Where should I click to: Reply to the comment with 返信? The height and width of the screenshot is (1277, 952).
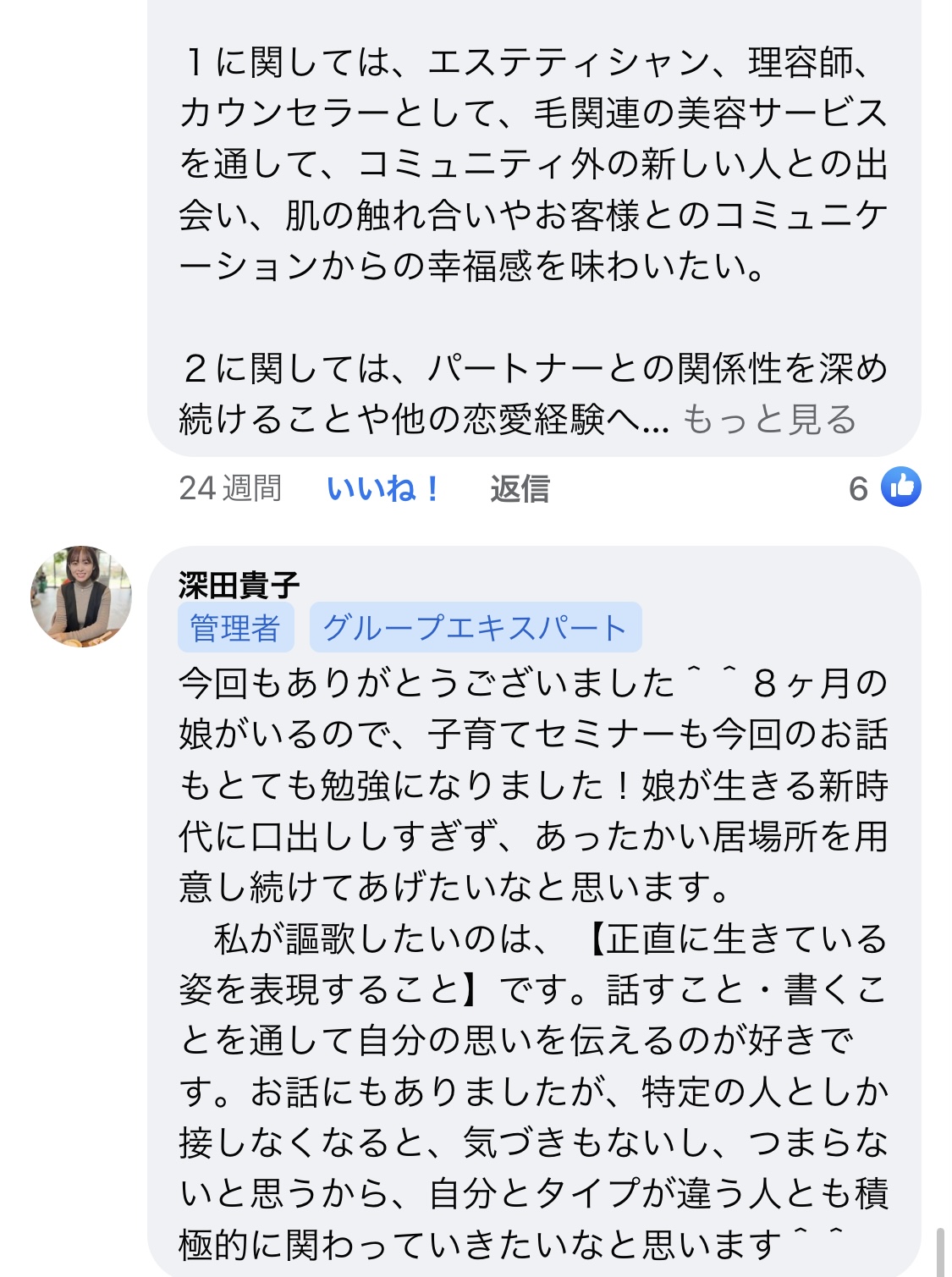[x=520, y=488]
